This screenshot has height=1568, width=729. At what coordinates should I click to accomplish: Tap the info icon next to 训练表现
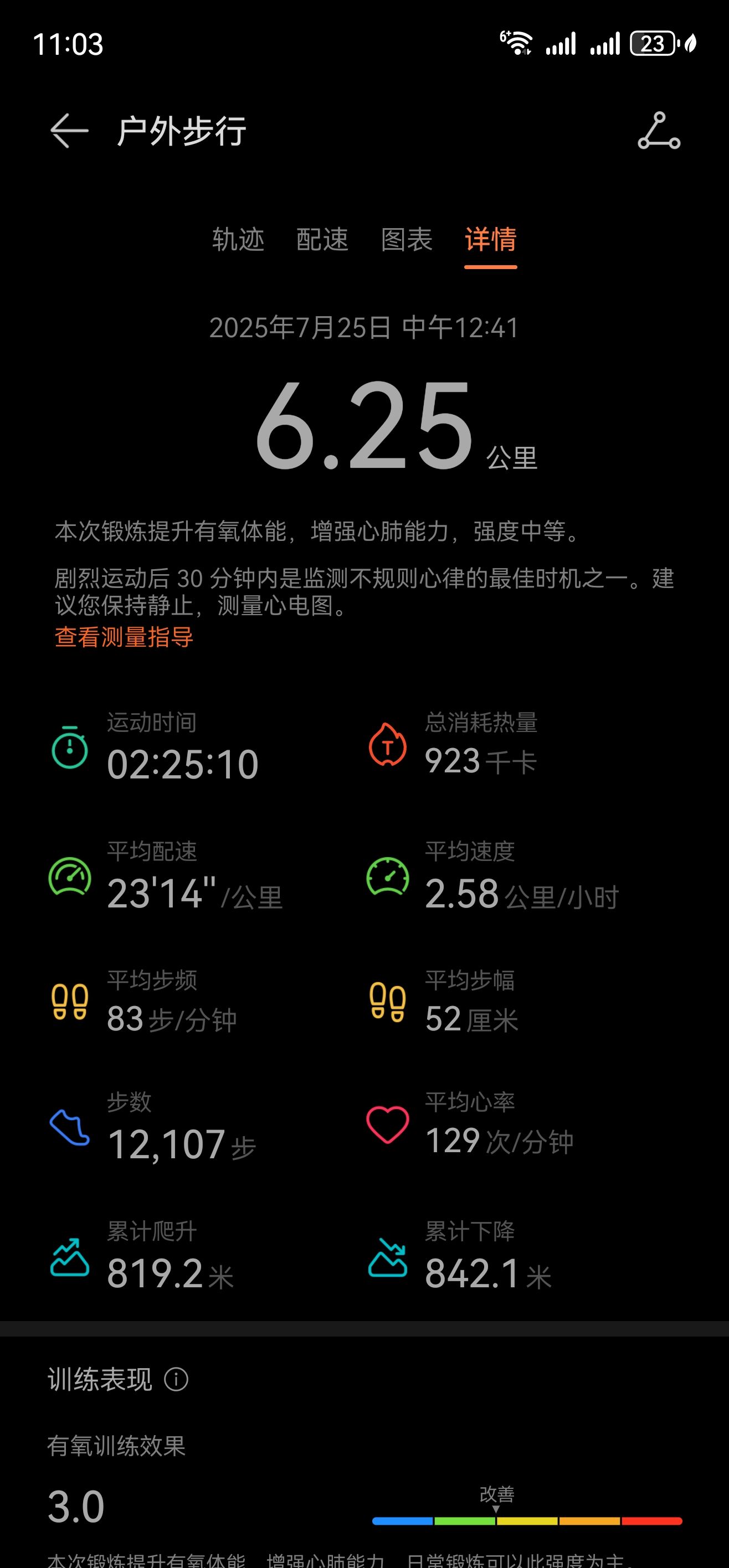point(176,1379)
